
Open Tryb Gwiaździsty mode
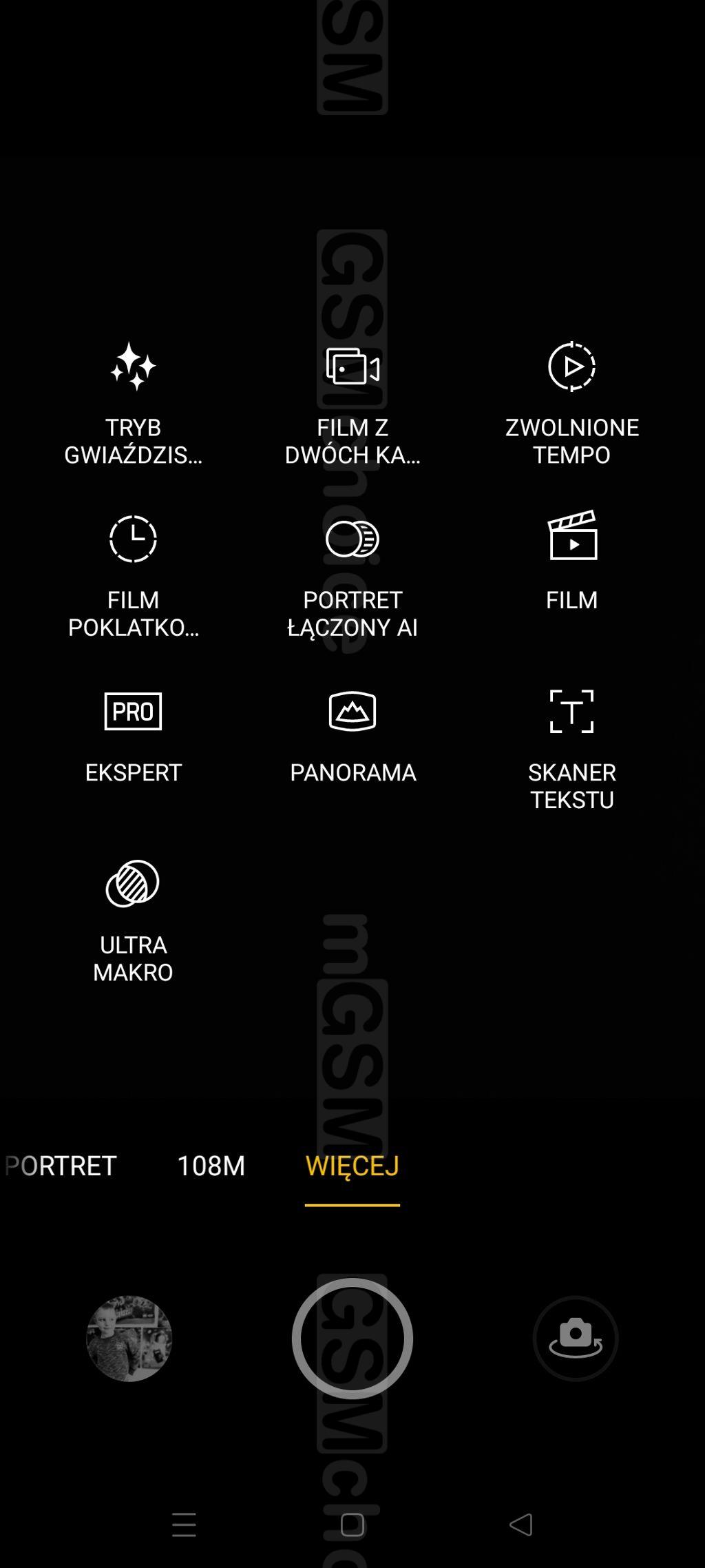coord(133,404)
